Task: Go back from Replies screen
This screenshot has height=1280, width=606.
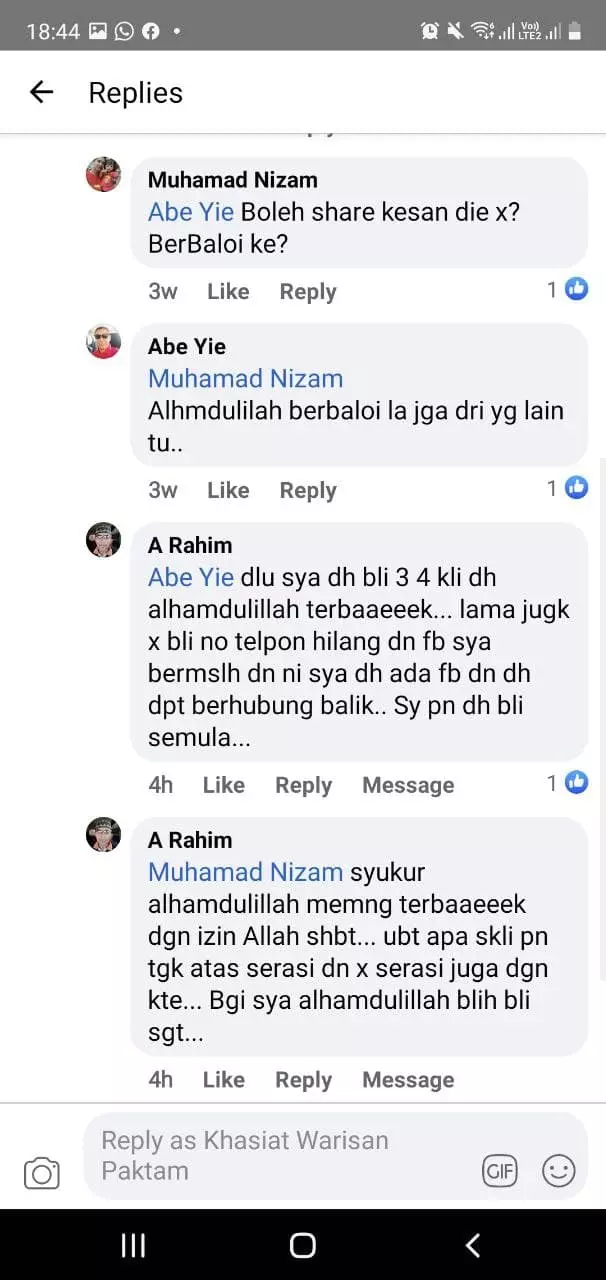Action: pos(41,93)
